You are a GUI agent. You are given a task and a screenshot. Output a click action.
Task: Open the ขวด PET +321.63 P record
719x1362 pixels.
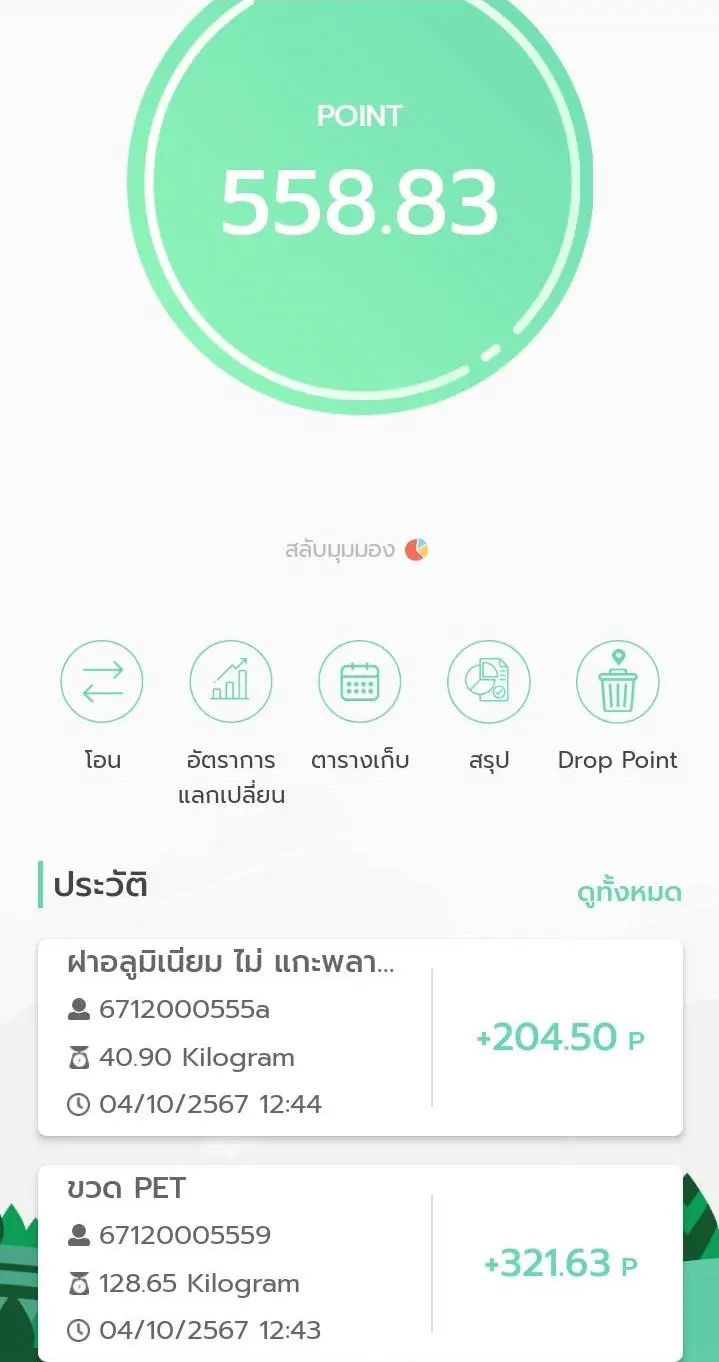click(360, 1262)
